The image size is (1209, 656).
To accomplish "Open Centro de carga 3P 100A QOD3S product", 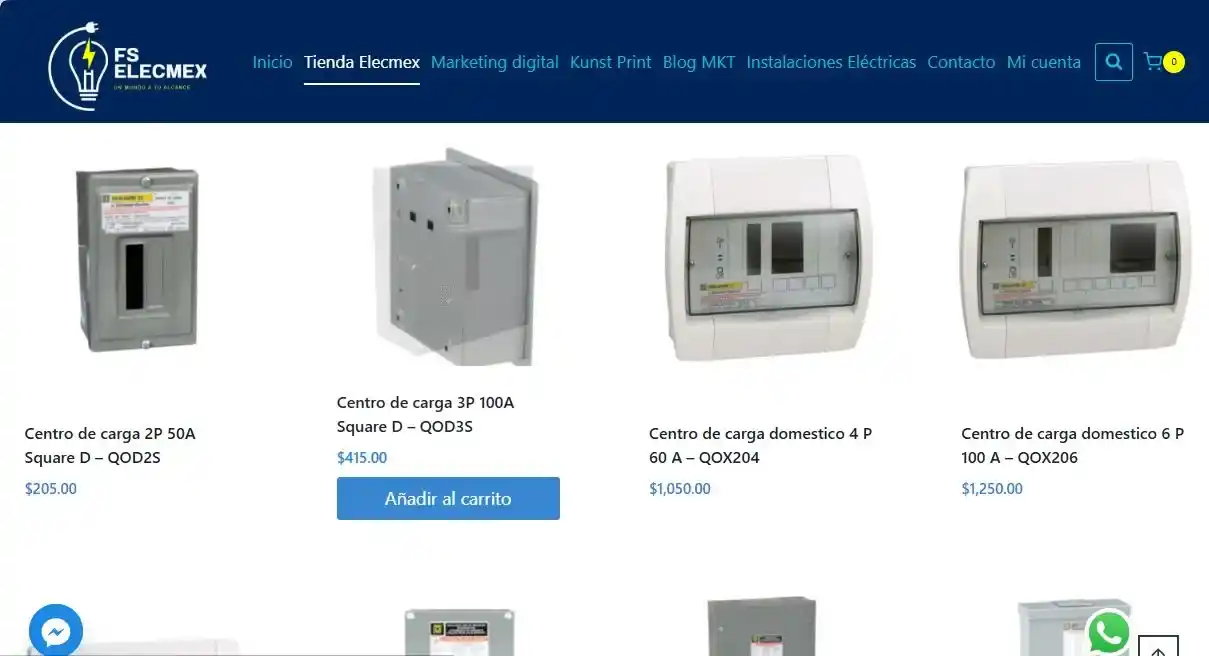I will (x=425, y=414).
